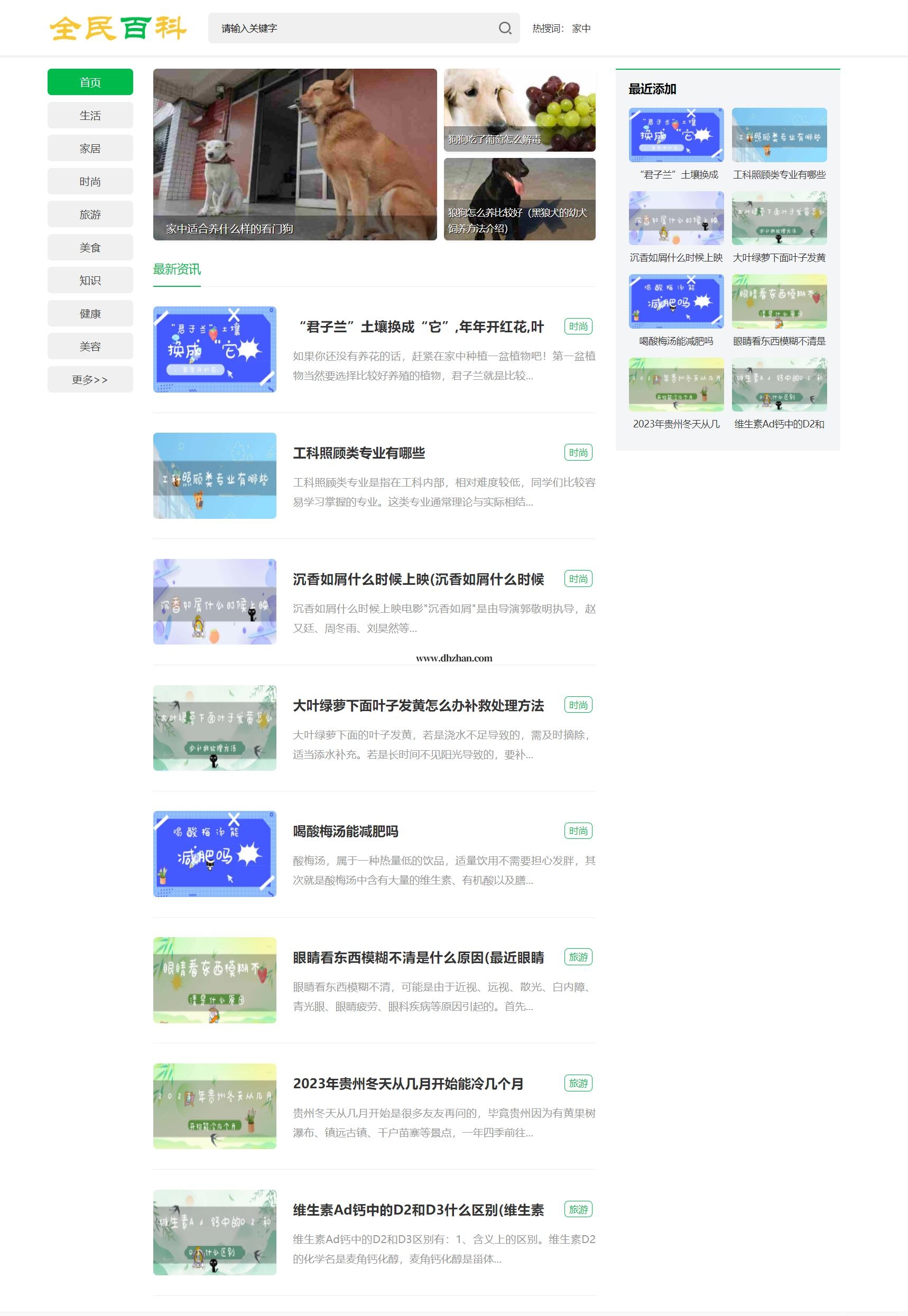This screenshot has width=908, height=1316.
Task: Open the article 喝酸梅汤能减肥吗 in the news list
Action: click(x=345, y=832)
